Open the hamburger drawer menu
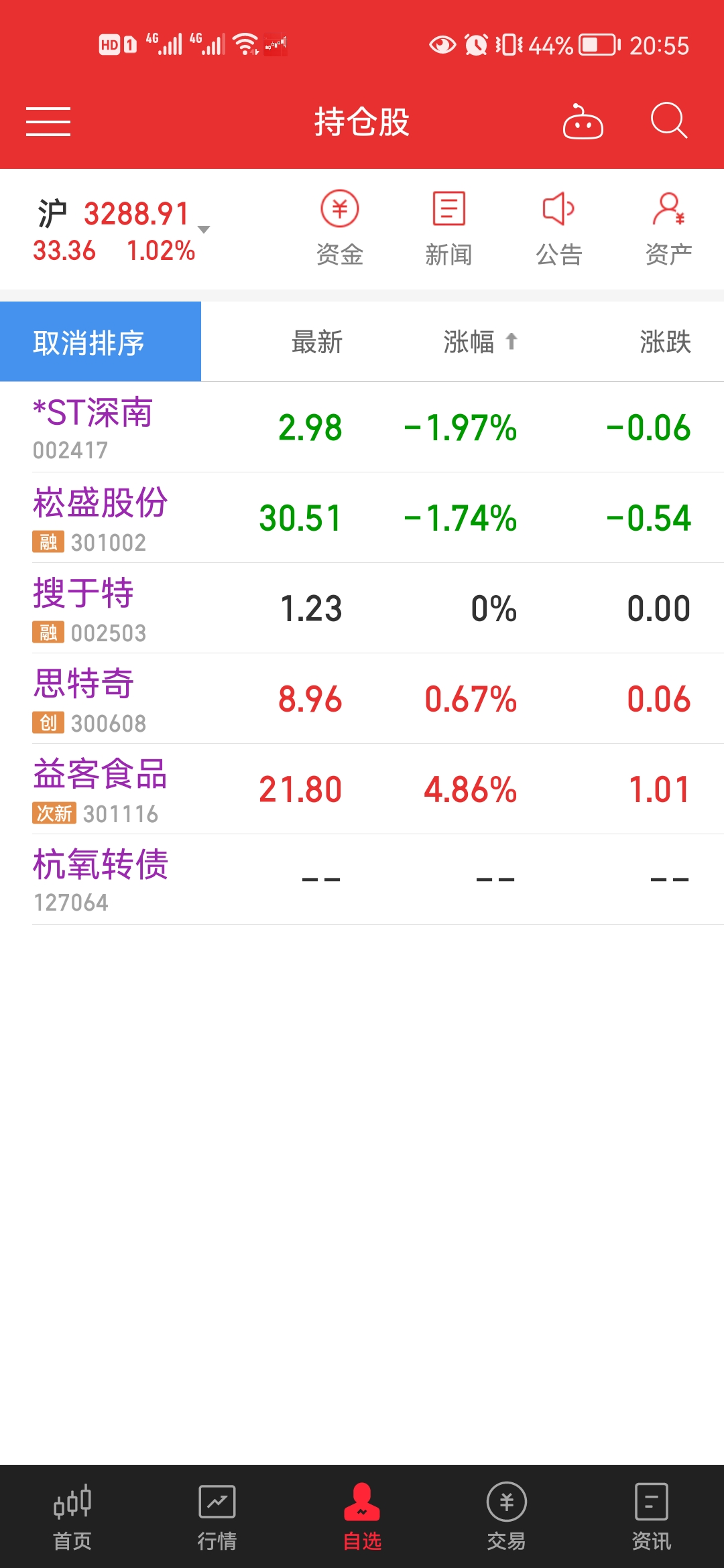This screenshot has height=1568, width=724. point(48,122)
